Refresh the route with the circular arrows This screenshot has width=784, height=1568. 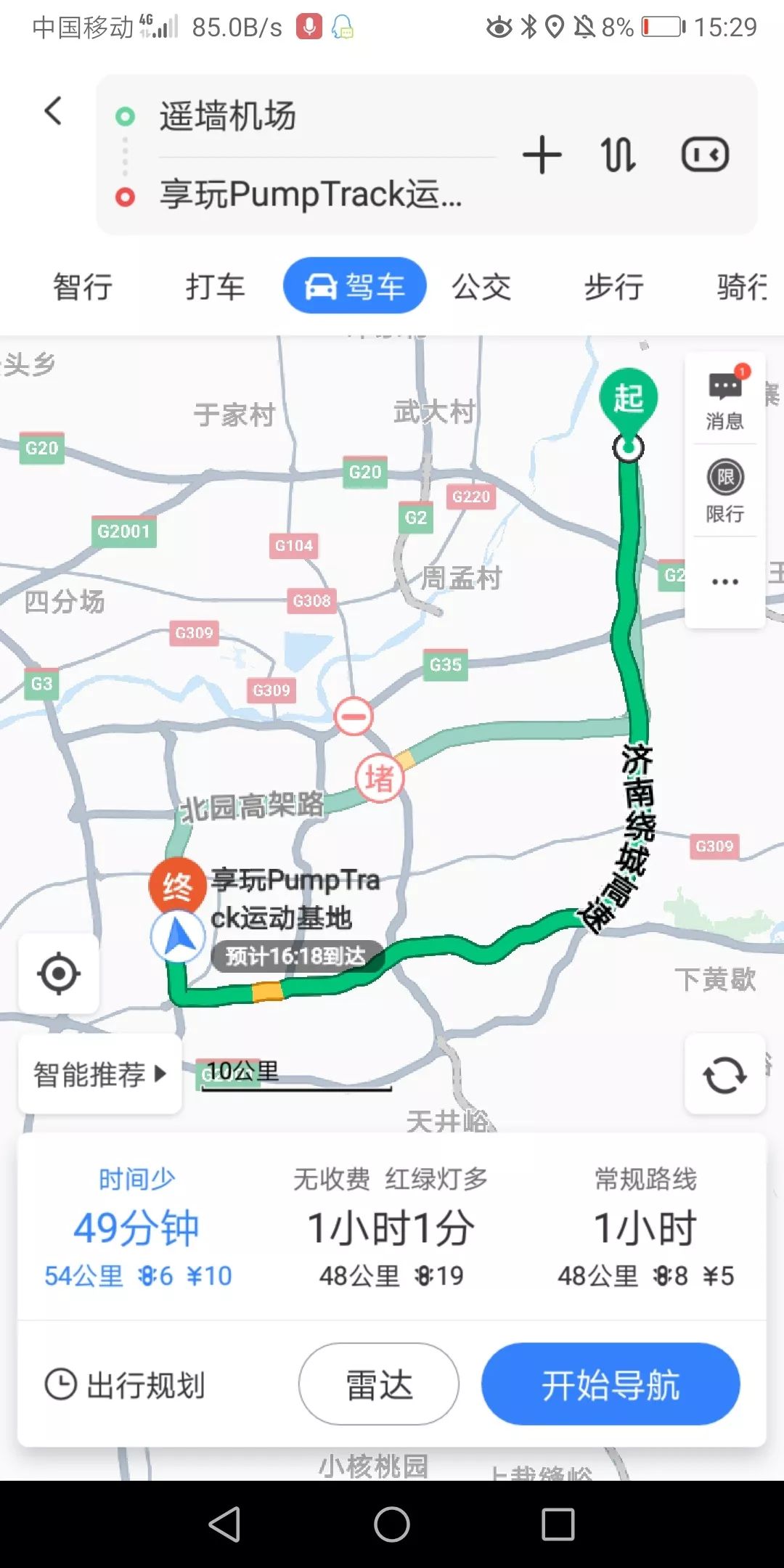tap(724, 1074)
